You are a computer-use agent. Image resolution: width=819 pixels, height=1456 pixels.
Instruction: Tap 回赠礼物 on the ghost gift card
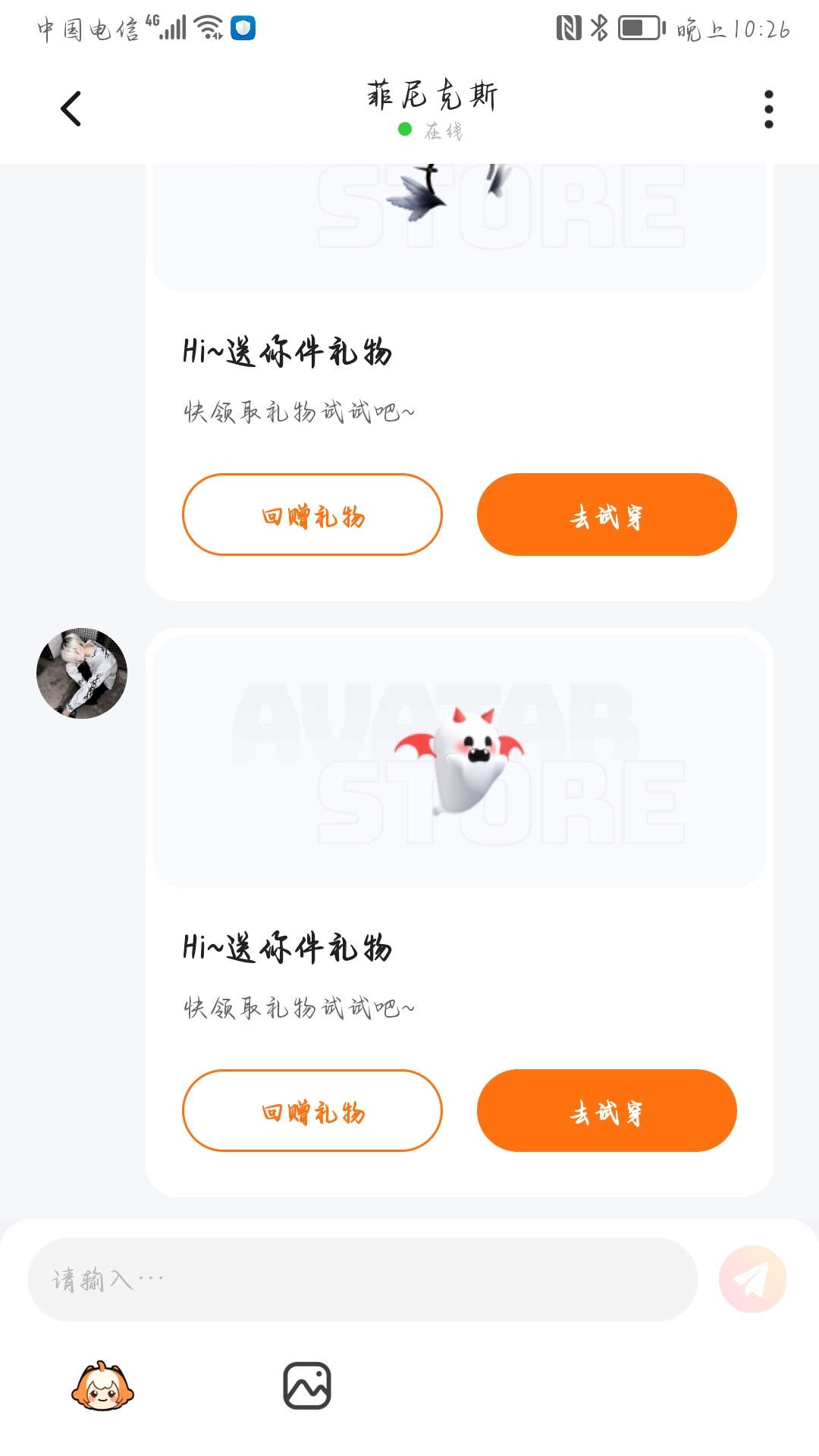tap(312, 1111)
